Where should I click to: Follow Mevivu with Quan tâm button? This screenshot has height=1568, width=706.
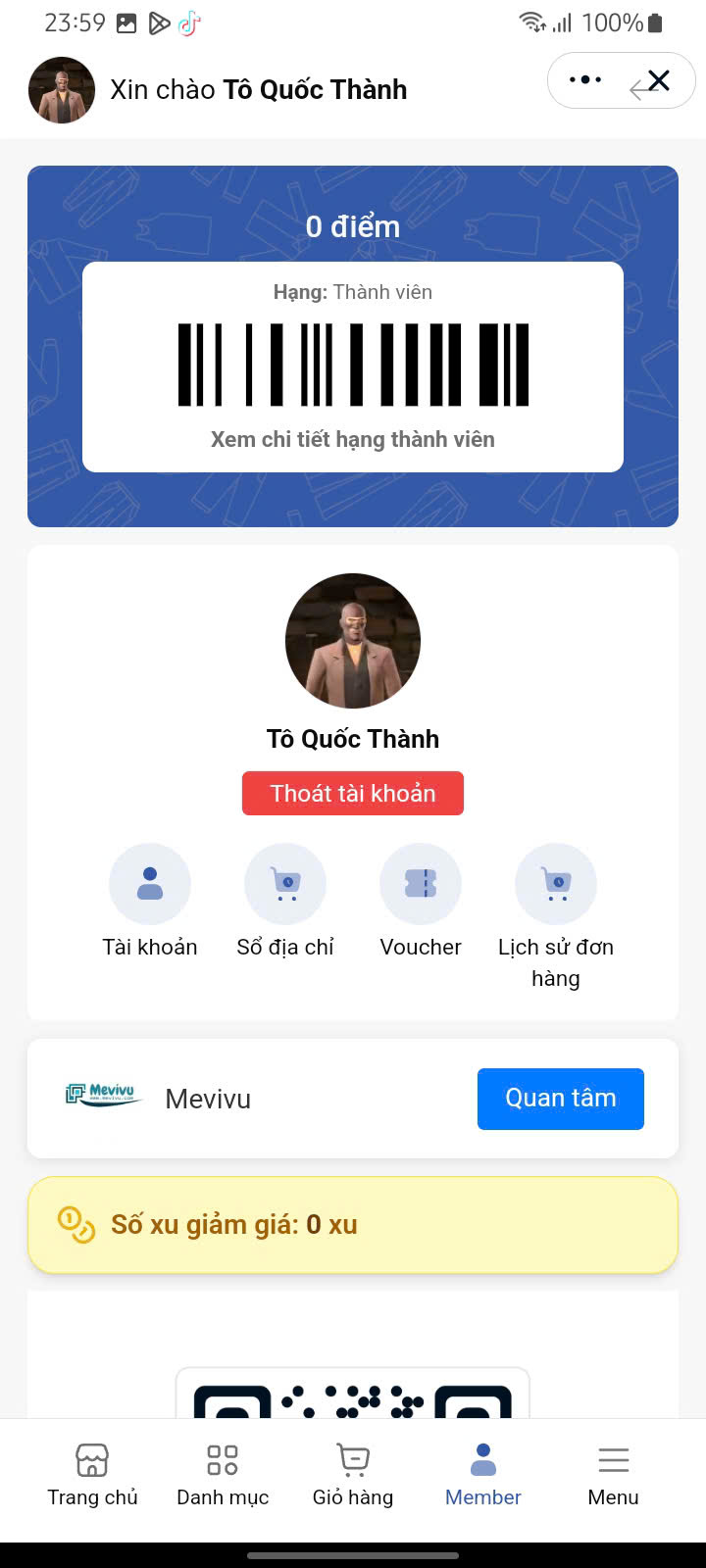tap(560, 1099)
